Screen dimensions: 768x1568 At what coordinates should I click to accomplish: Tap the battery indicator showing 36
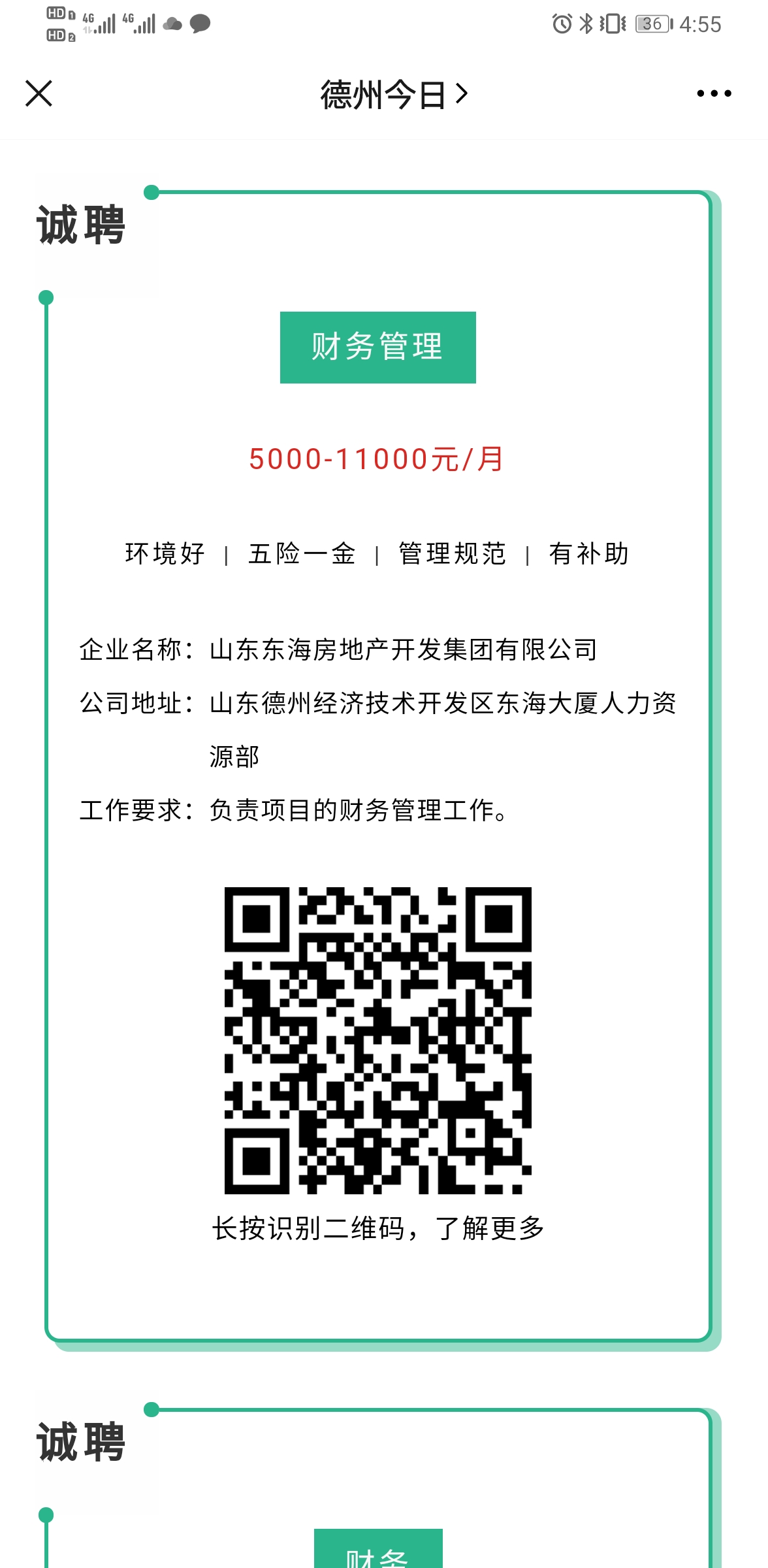click(x=652, y=23)
